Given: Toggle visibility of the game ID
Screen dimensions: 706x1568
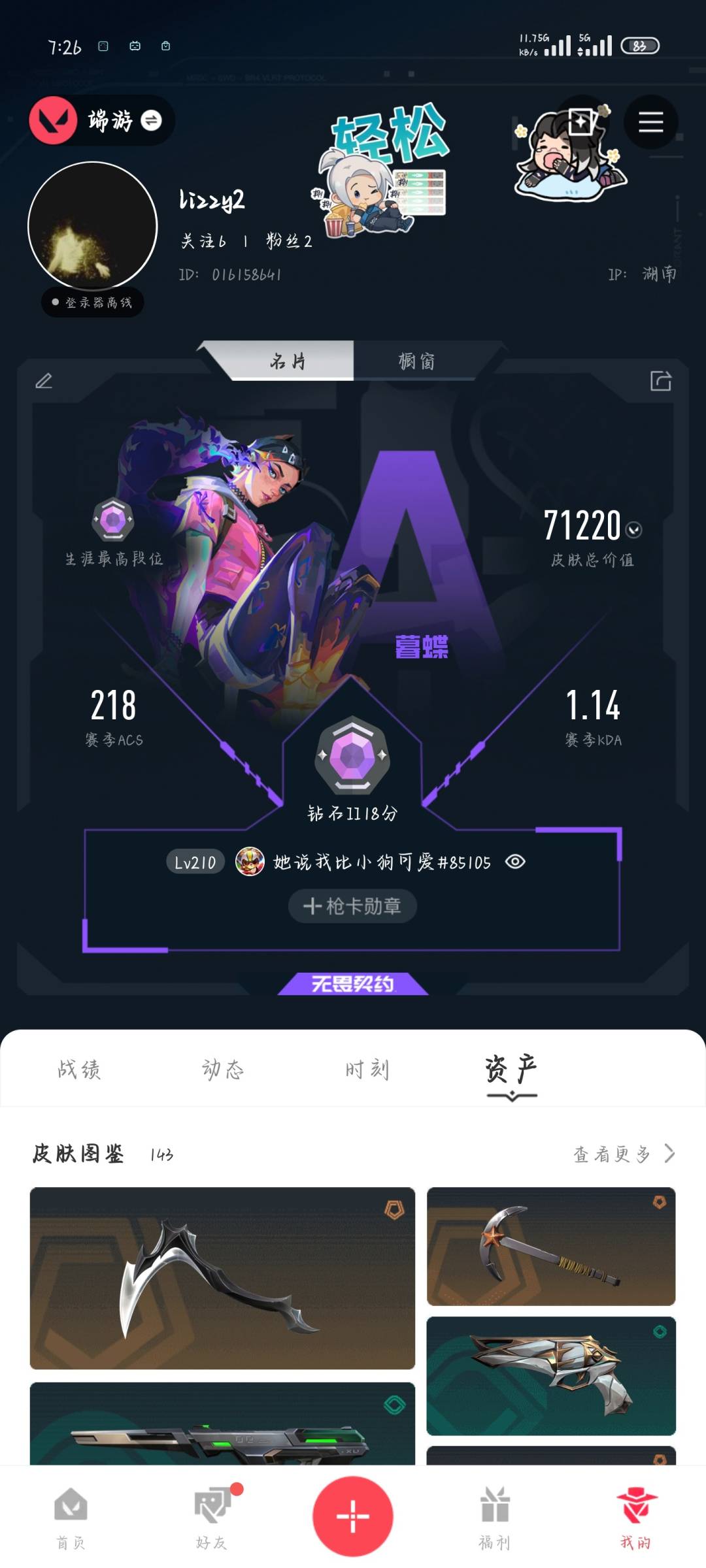Looking at the screenshot, I should [x=515, y=862].
